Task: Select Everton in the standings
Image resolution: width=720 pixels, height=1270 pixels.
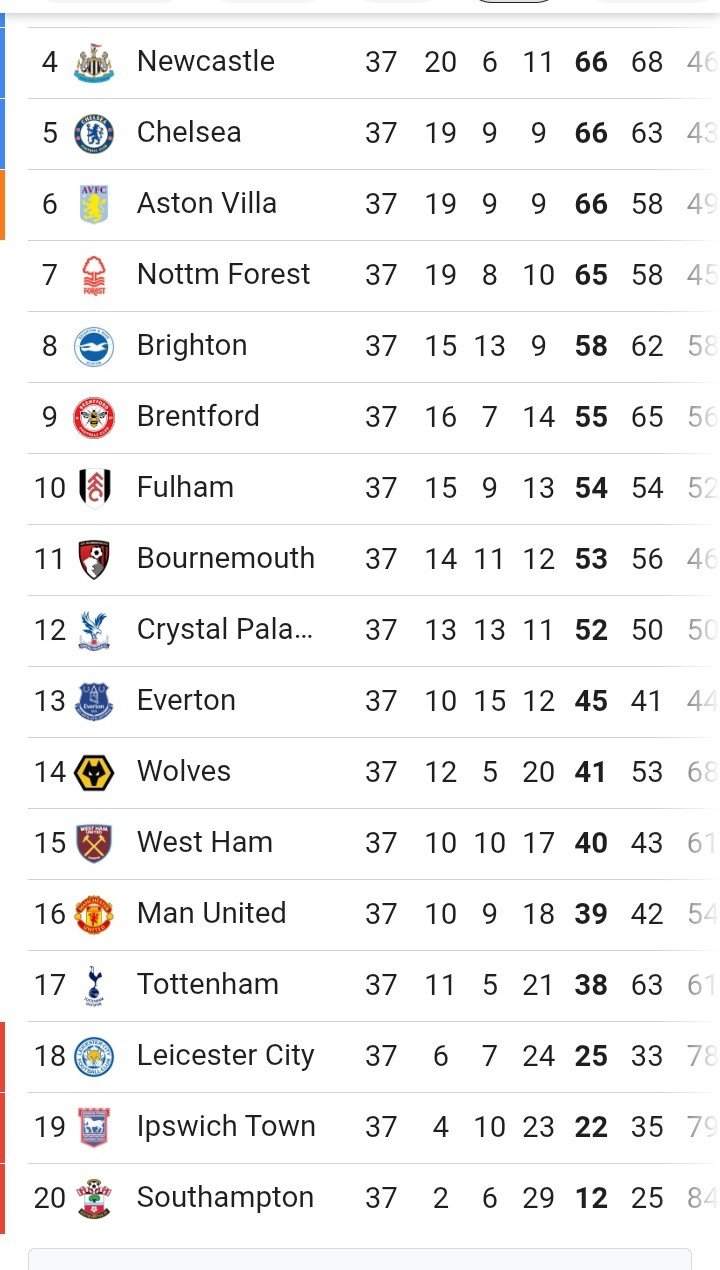Action: pos(372,701)
